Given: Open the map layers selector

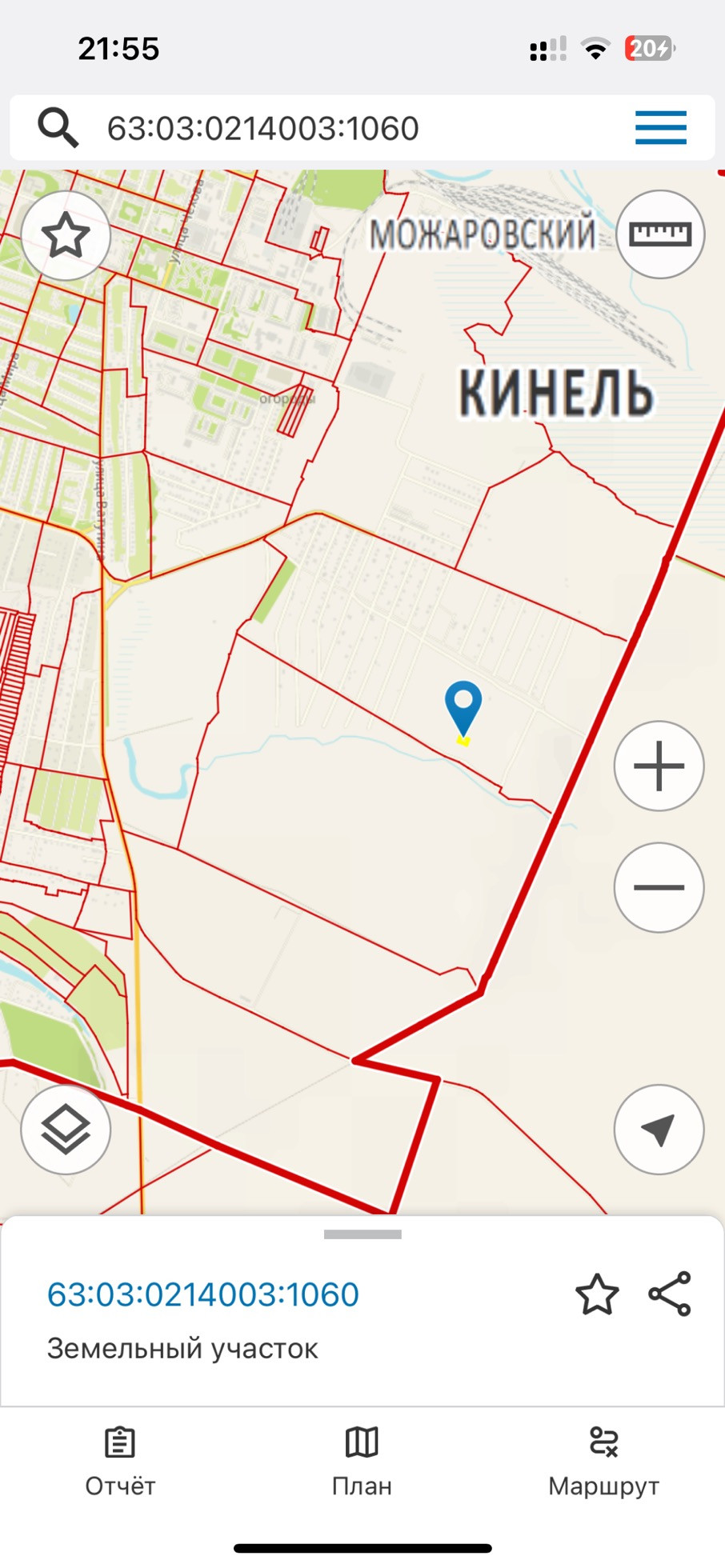Looking at the screenshot, I should click(66, 1130).
